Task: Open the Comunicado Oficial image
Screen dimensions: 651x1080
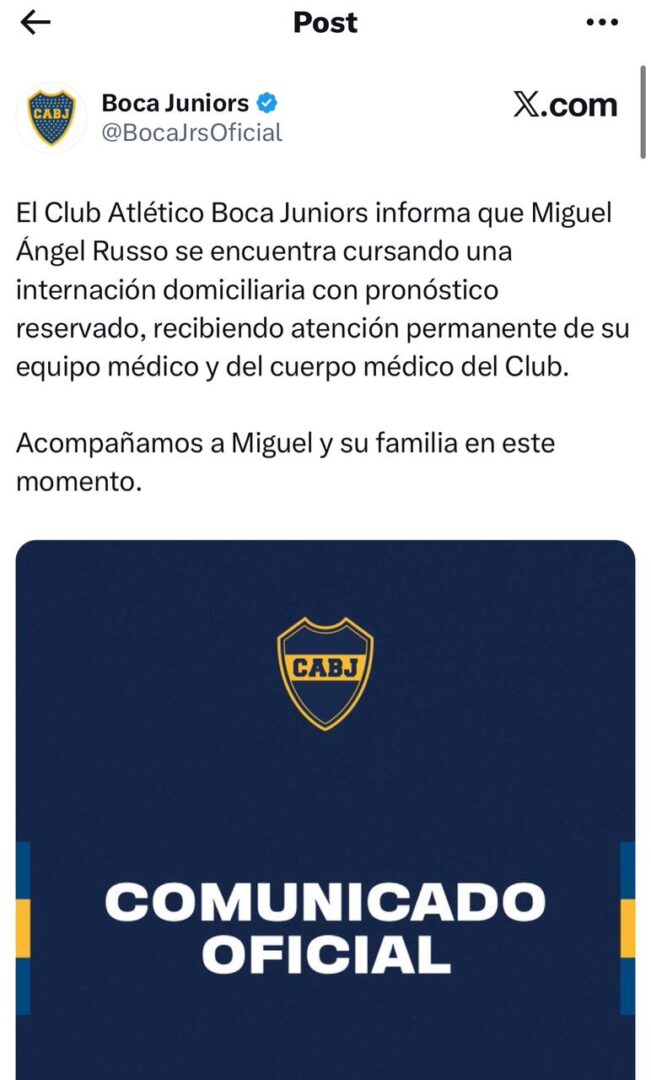Action: pos(325,810)
